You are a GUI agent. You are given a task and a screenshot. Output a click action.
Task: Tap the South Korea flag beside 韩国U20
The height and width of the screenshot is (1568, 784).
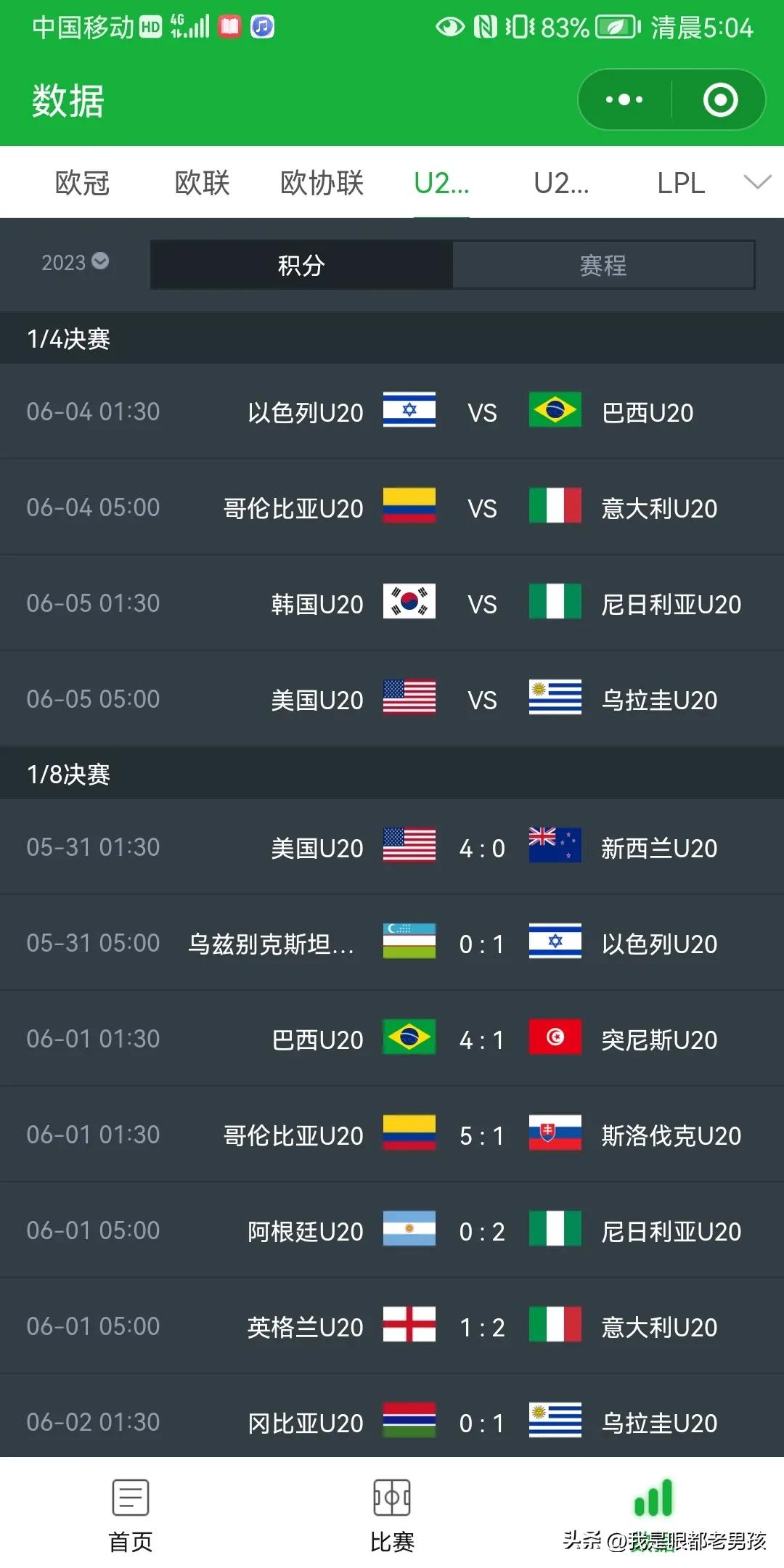(409, 603)
